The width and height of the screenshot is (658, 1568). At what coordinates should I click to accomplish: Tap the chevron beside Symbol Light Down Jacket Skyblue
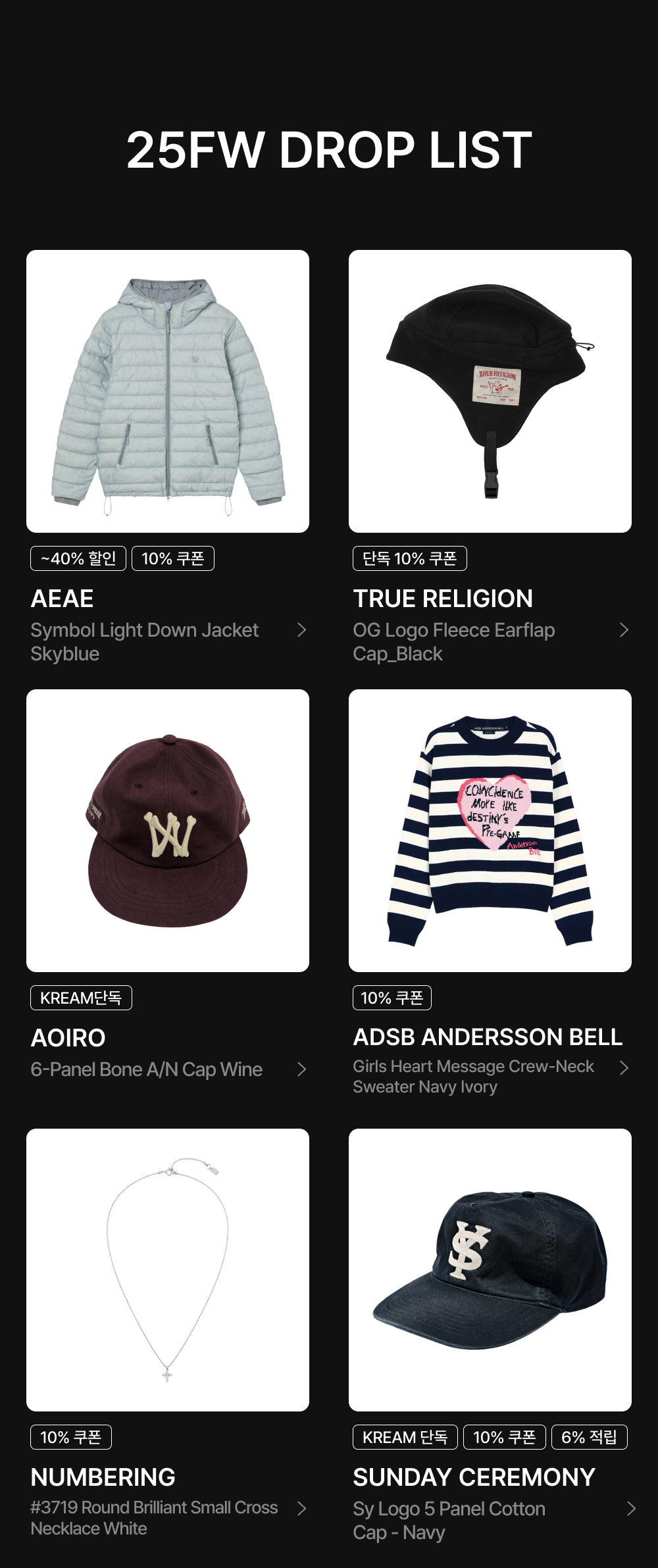coord(302,630)
